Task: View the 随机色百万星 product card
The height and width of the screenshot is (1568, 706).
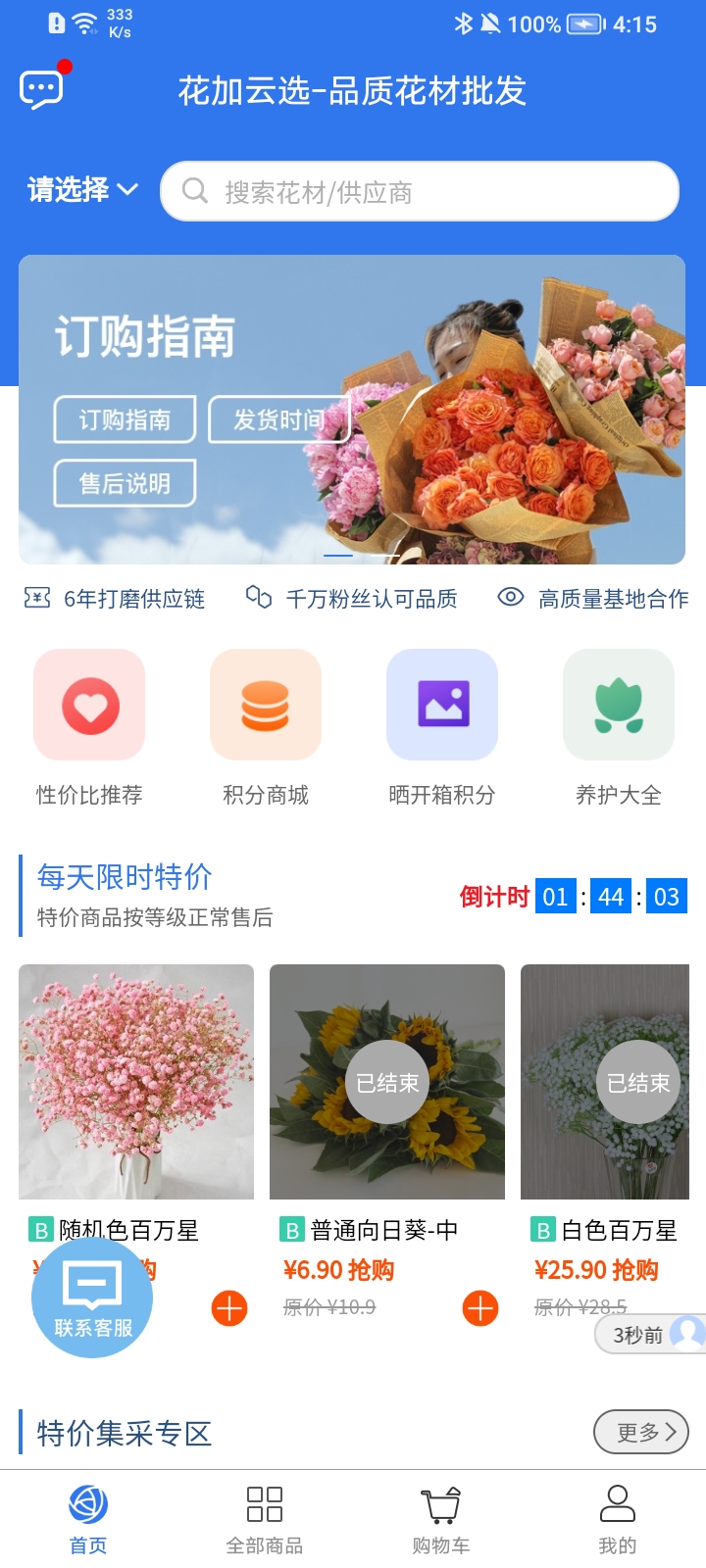Action: click(136, 1082)
